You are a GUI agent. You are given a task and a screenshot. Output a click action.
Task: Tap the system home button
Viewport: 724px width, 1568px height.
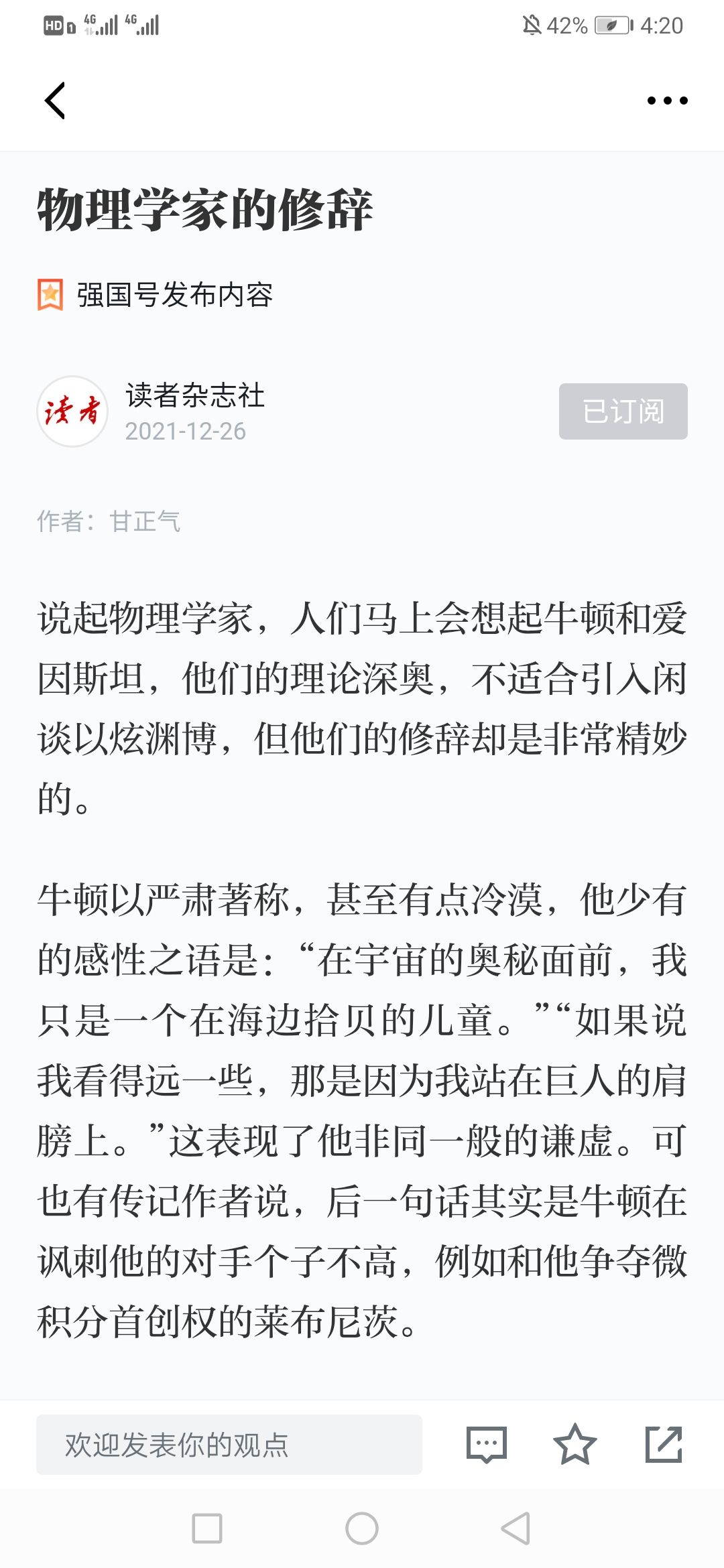pyautogui.click(x=362, y=1528)
